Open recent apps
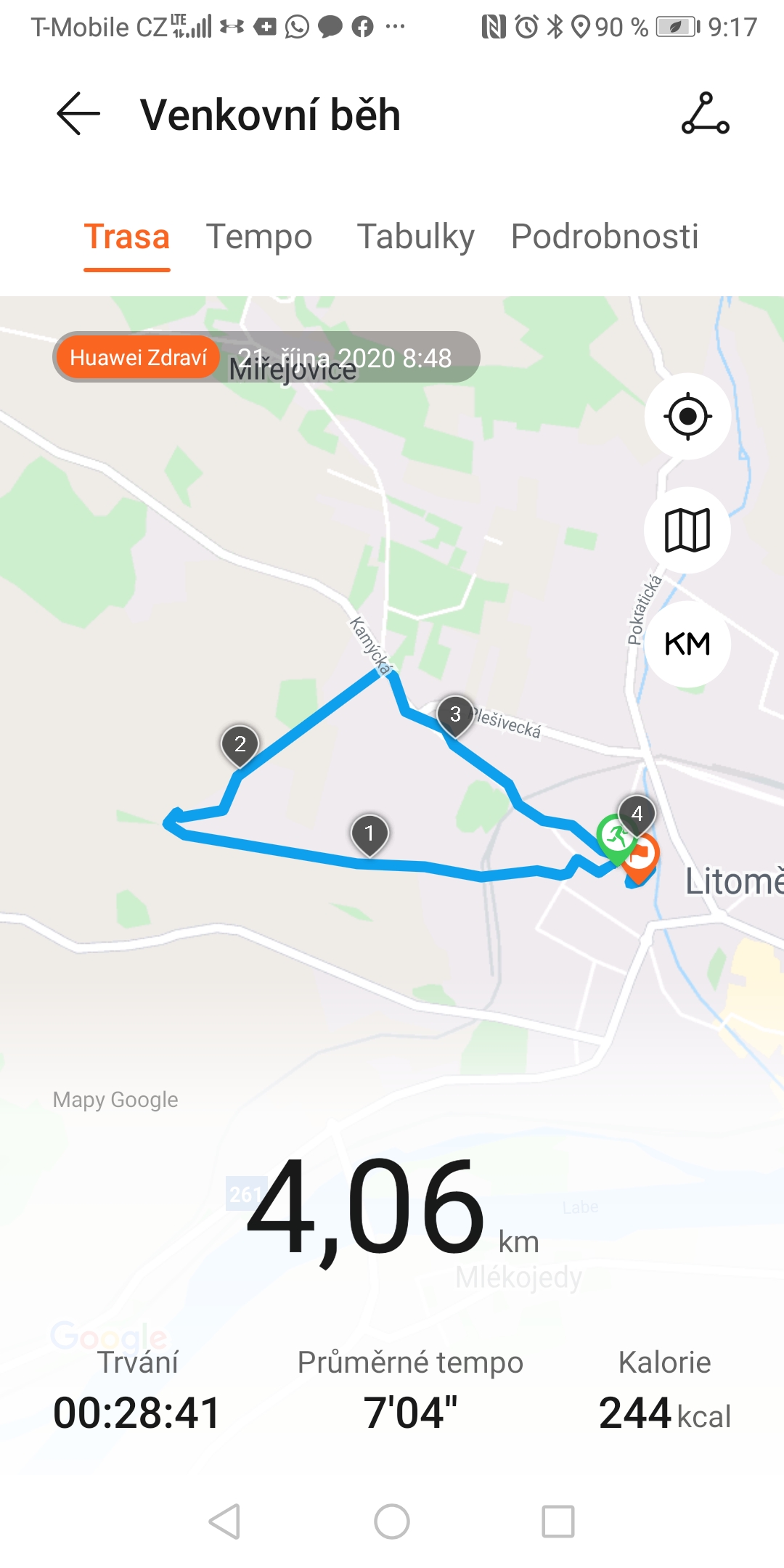 558,1522
